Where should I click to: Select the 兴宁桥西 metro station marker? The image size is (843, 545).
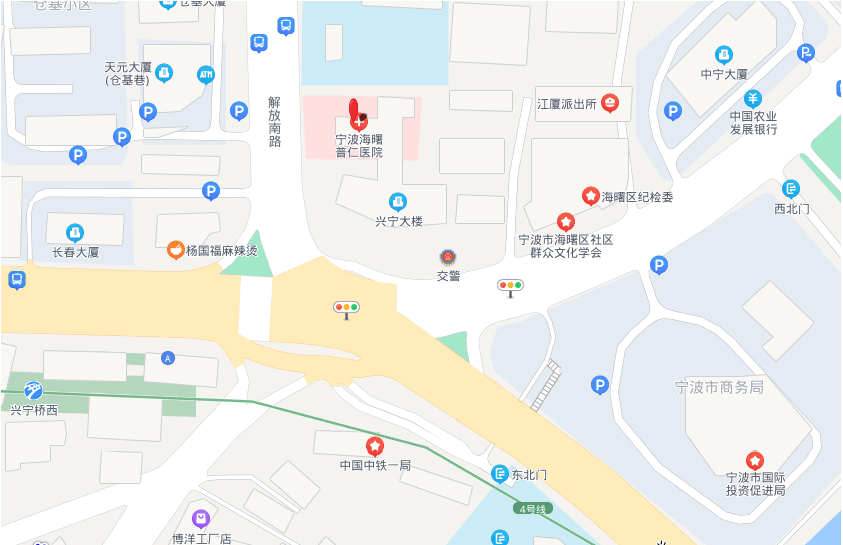pos(34,391)
